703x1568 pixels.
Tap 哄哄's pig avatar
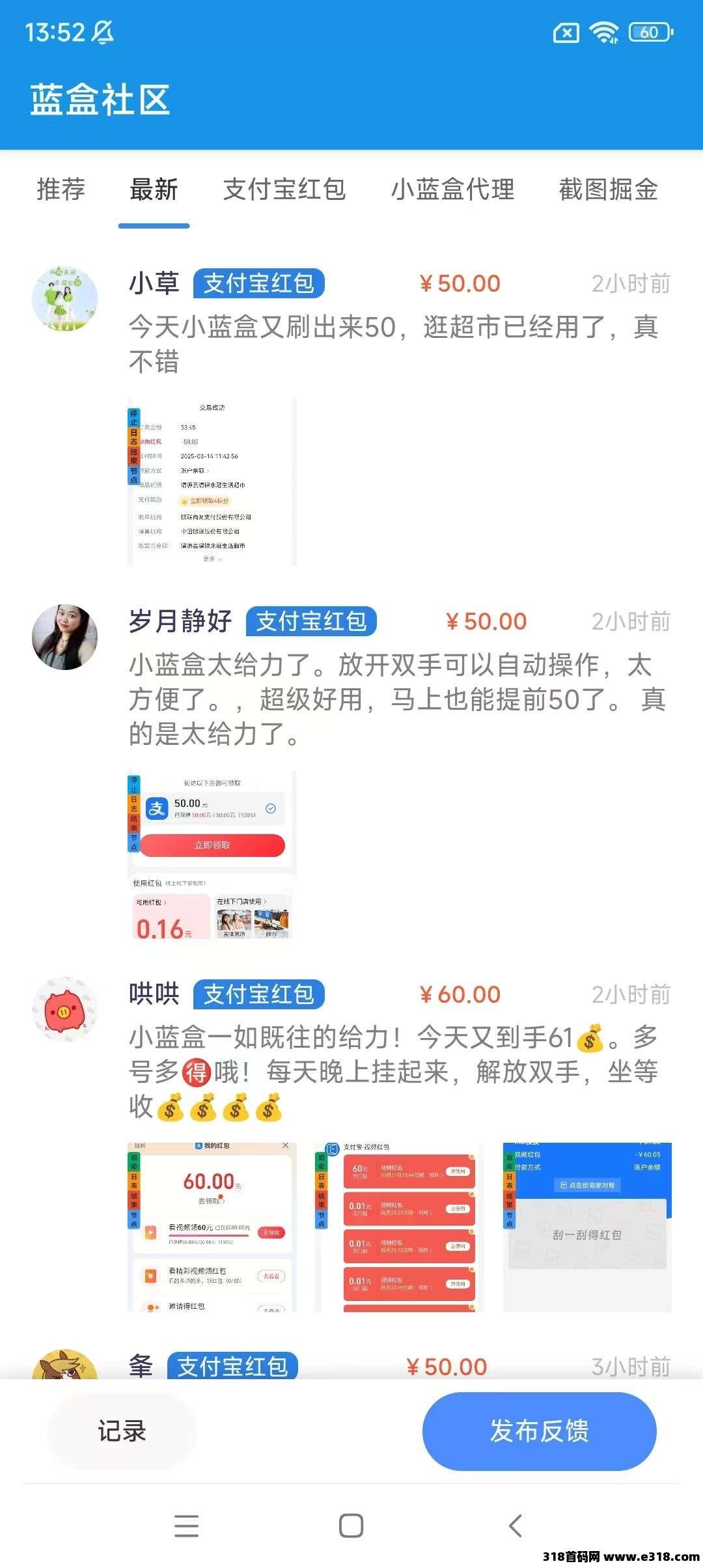pyautogui.click(x=64, y=1009)
